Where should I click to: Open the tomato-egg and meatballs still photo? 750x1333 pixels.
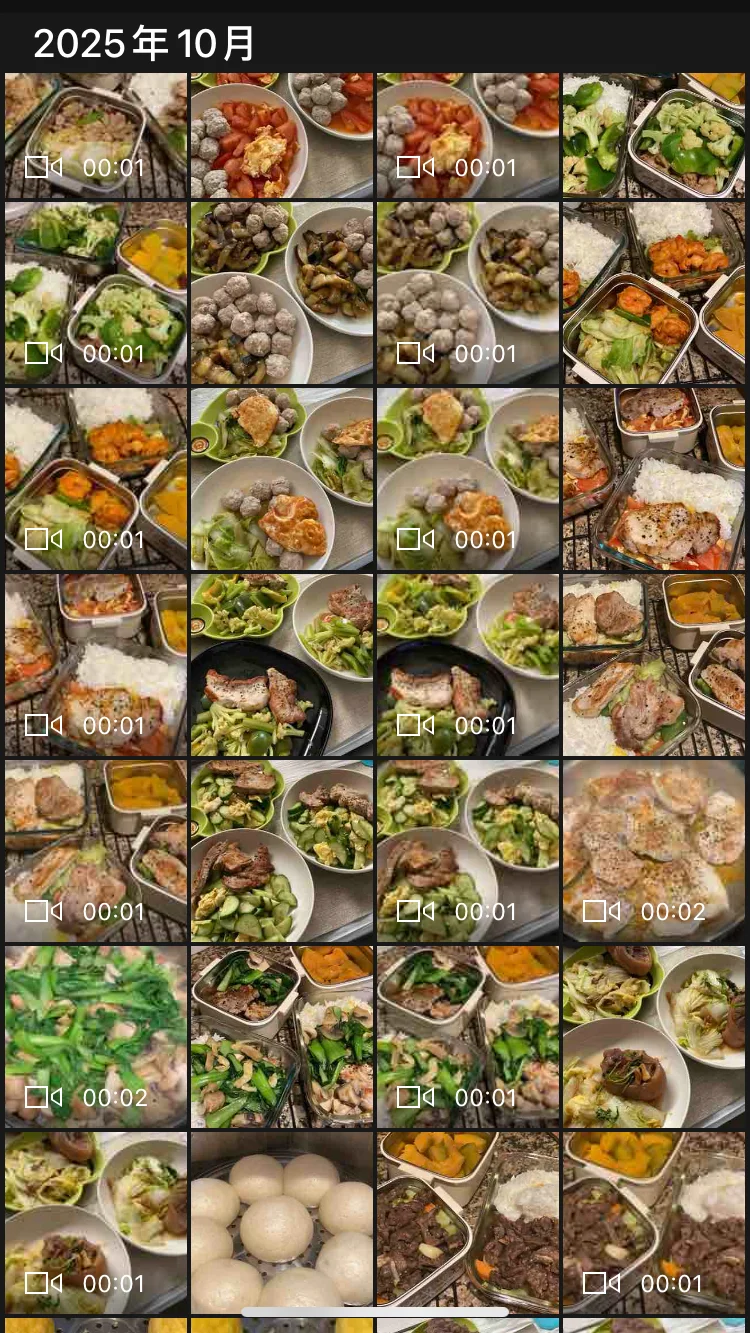[282, 135]
